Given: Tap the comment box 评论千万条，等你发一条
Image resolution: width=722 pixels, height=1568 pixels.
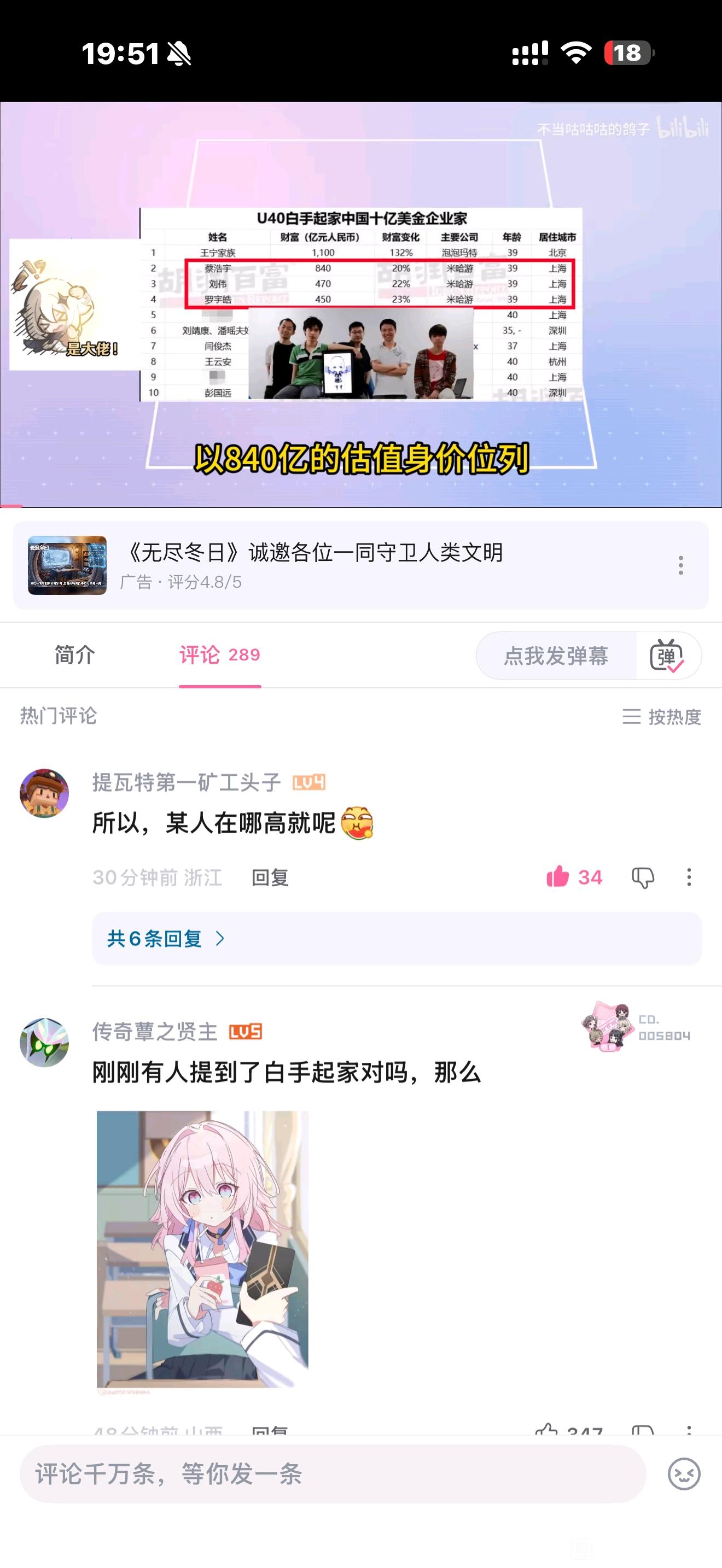Looking at the screenshot, I should pyautogui.click(x=332, y=1473).
